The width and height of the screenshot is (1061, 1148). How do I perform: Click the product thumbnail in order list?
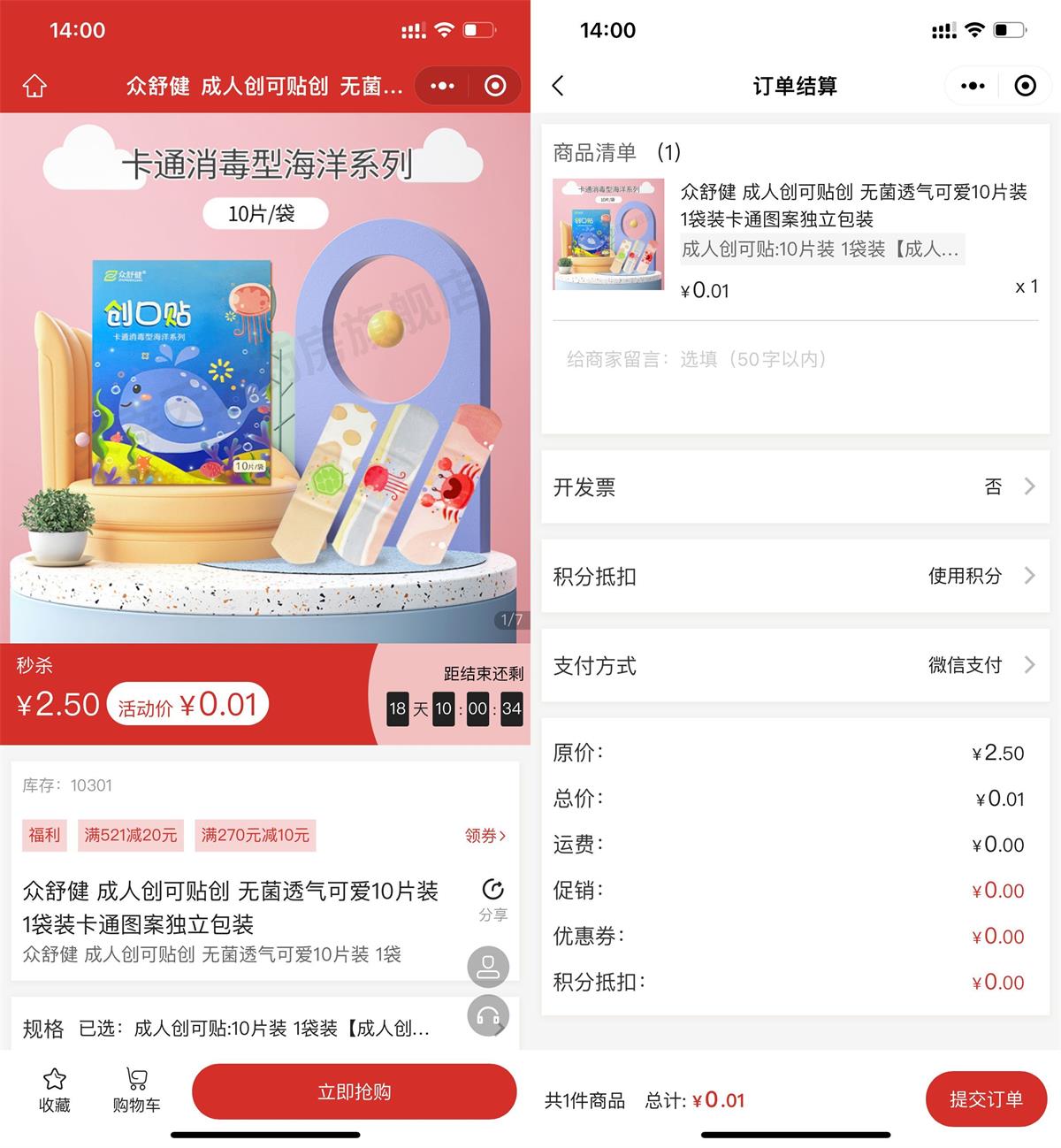(609, 232)
